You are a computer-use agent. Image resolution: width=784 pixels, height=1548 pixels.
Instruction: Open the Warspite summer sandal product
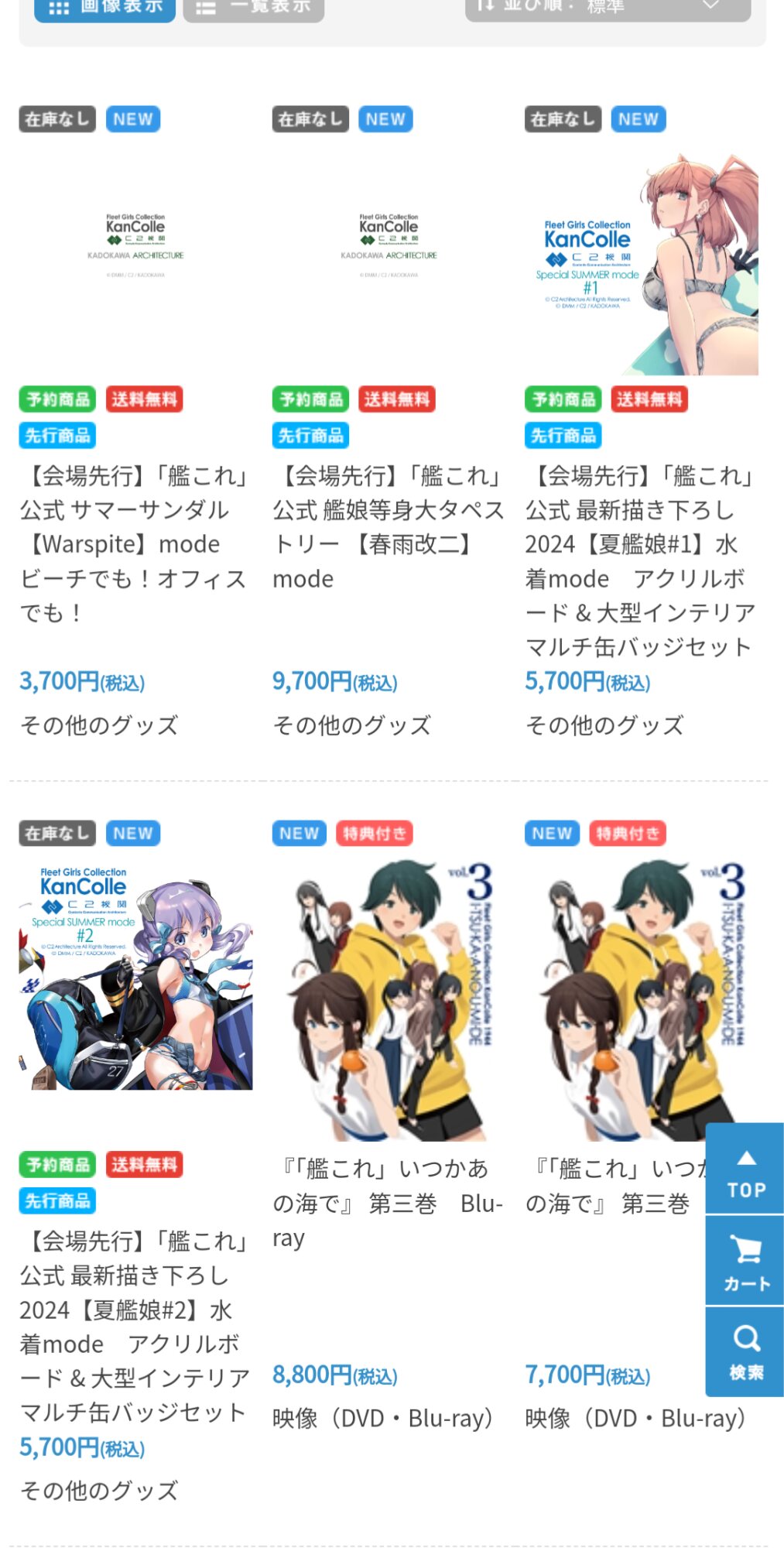click(134, 544)
